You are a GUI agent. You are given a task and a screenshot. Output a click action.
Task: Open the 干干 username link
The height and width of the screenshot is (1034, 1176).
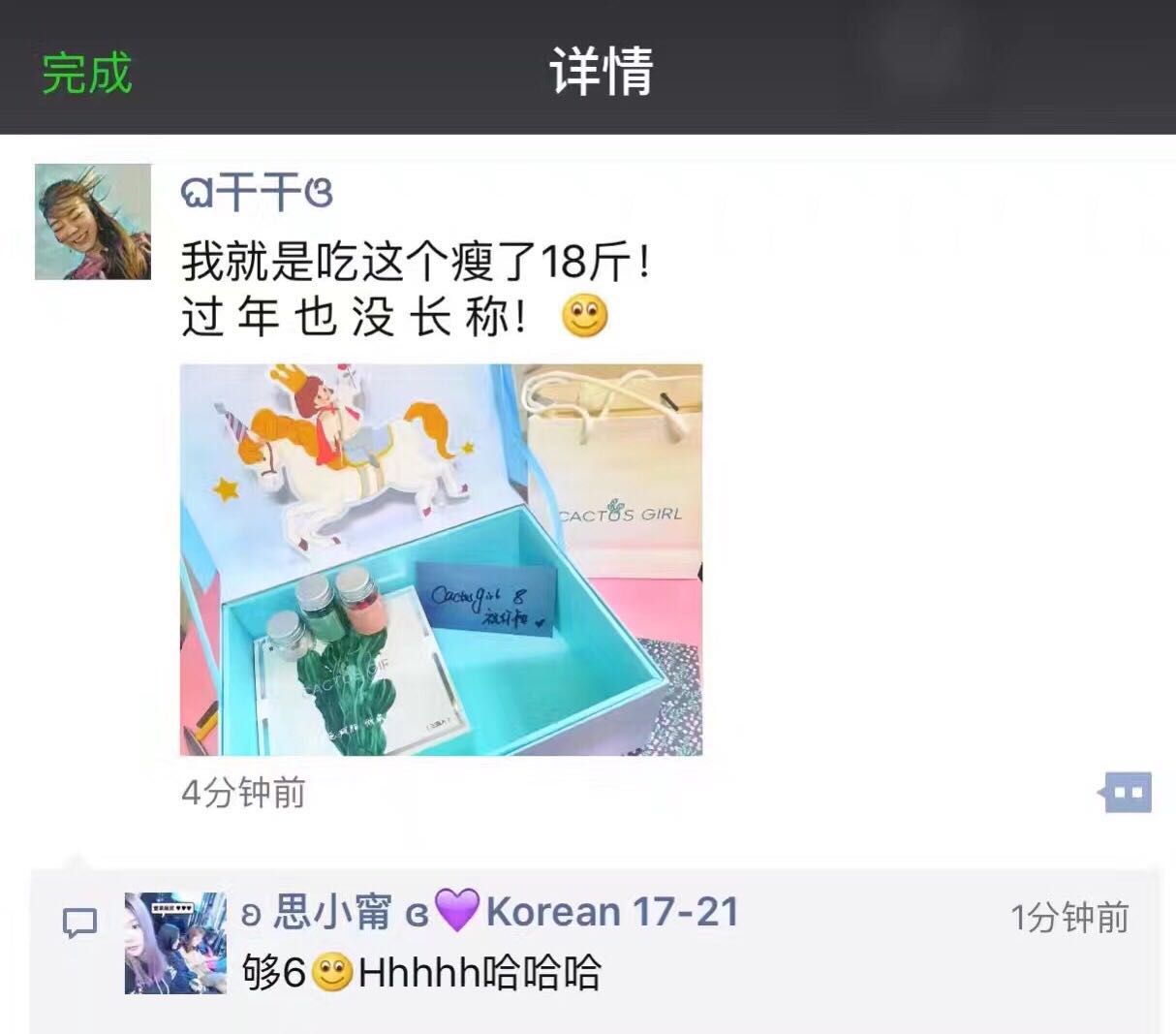tap(257, 192)
